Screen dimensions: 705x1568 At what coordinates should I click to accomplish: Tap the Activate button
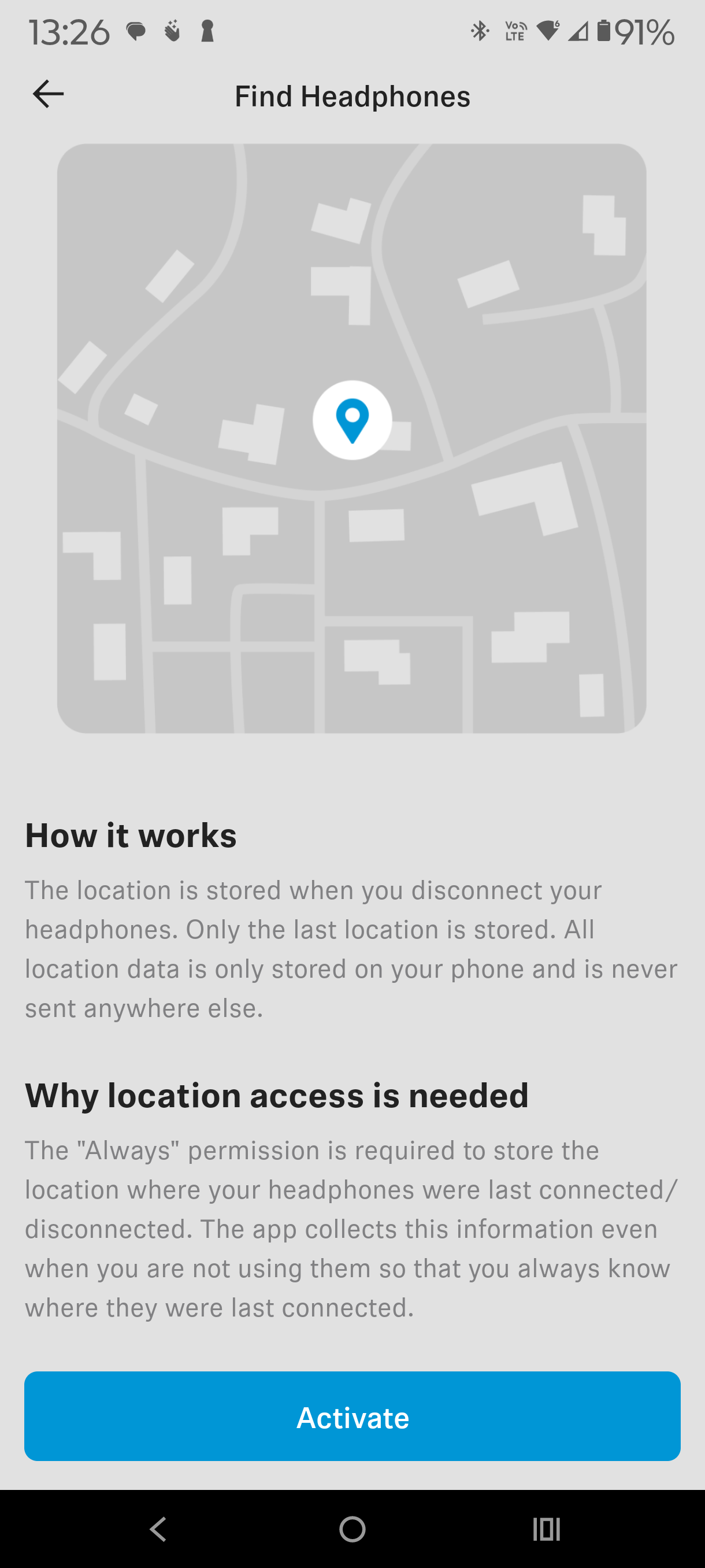pos(352,1416)
